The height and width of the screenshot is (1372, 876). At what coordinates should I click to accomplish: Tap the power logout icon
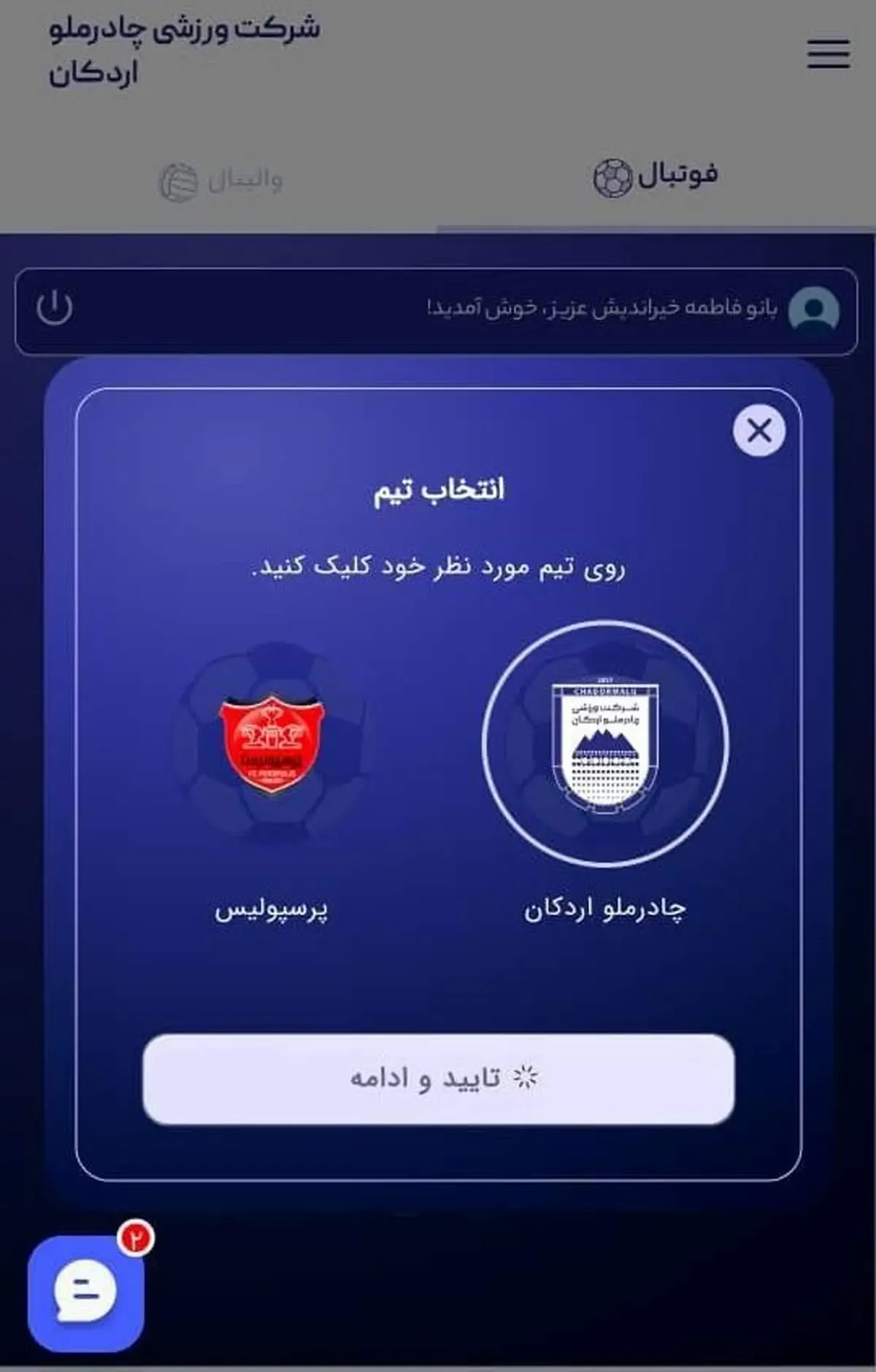pyautogui.click(x=55, y=309)
